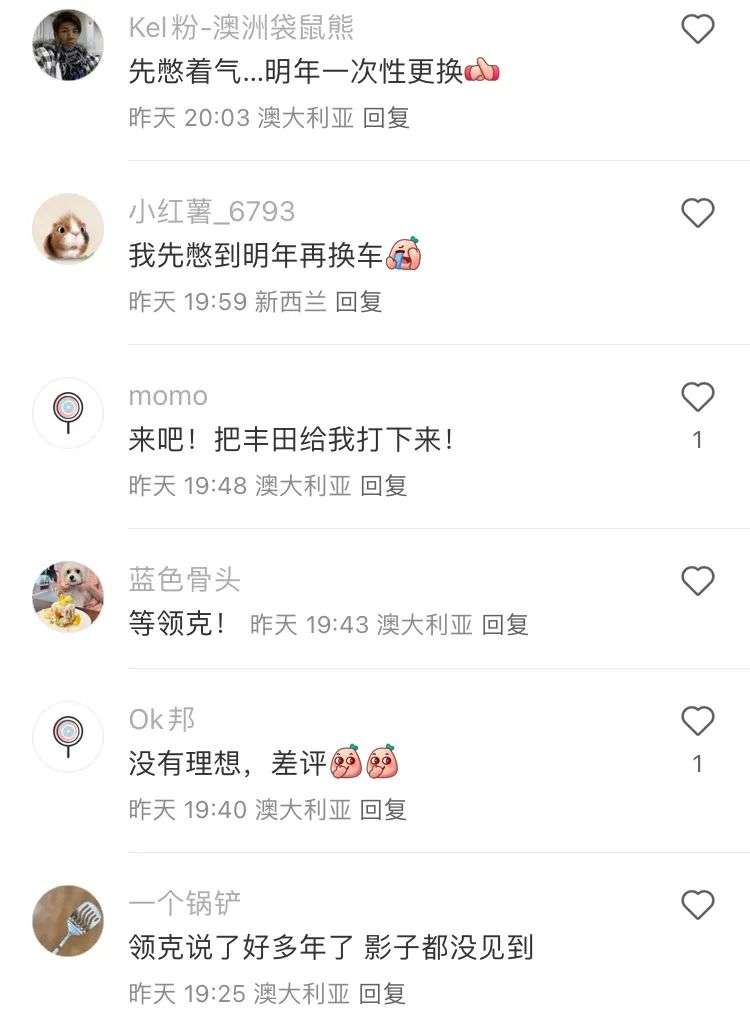Open 蓝色骨头's profile avatar

pos(68,597)
